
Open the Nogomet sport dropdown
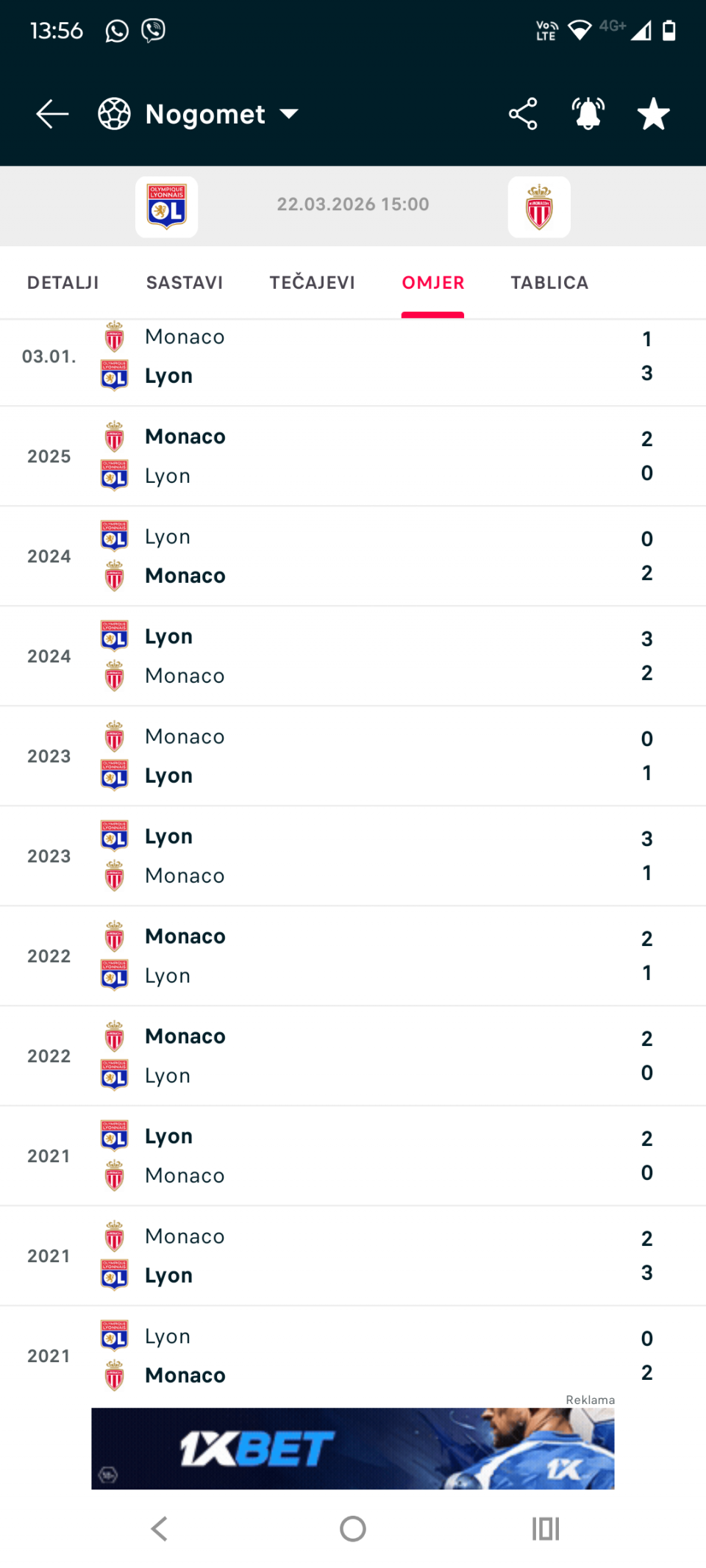[x=200, y=114]
